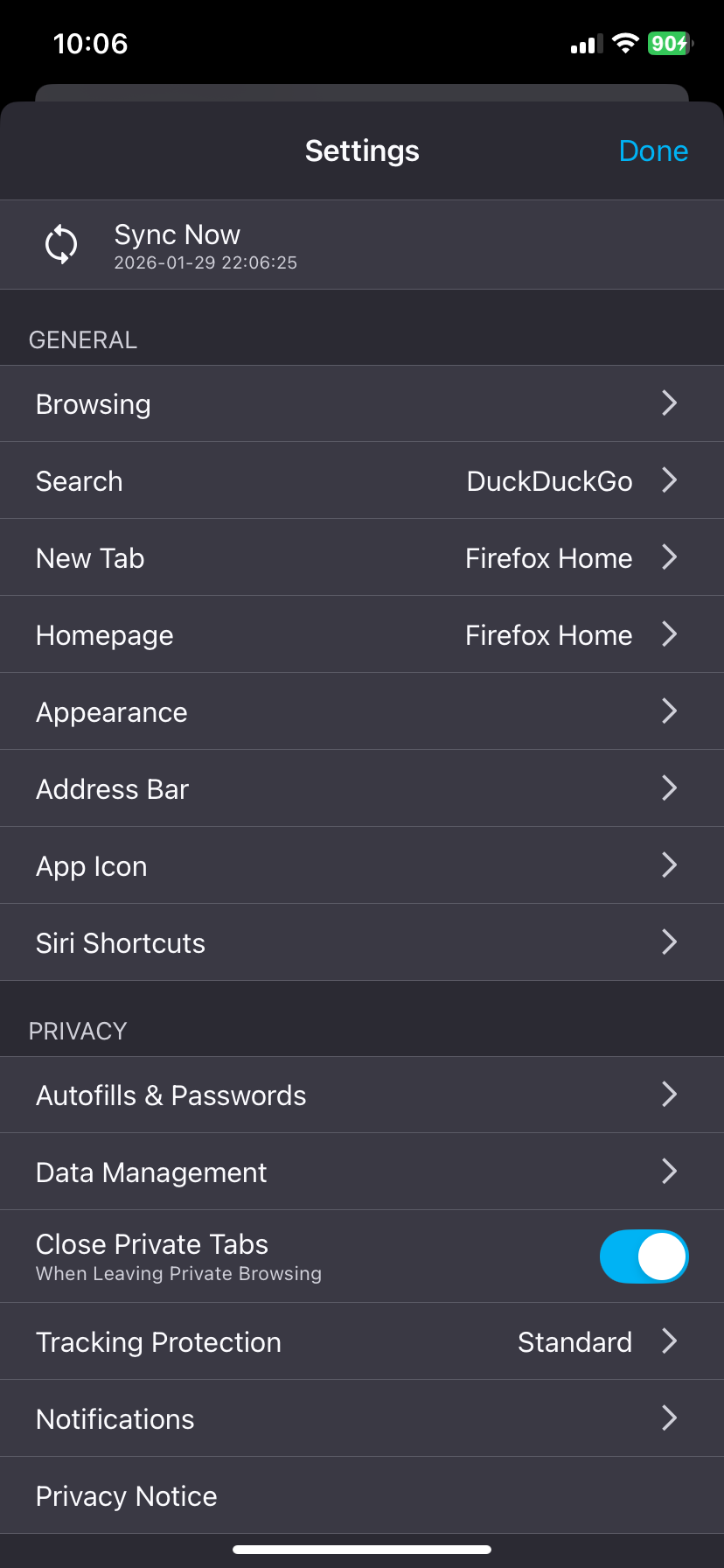Image resolution: width=724 pixels, height=1568 pixels.
Task: Open New Tab settings
Action: [x=362, y=558]
